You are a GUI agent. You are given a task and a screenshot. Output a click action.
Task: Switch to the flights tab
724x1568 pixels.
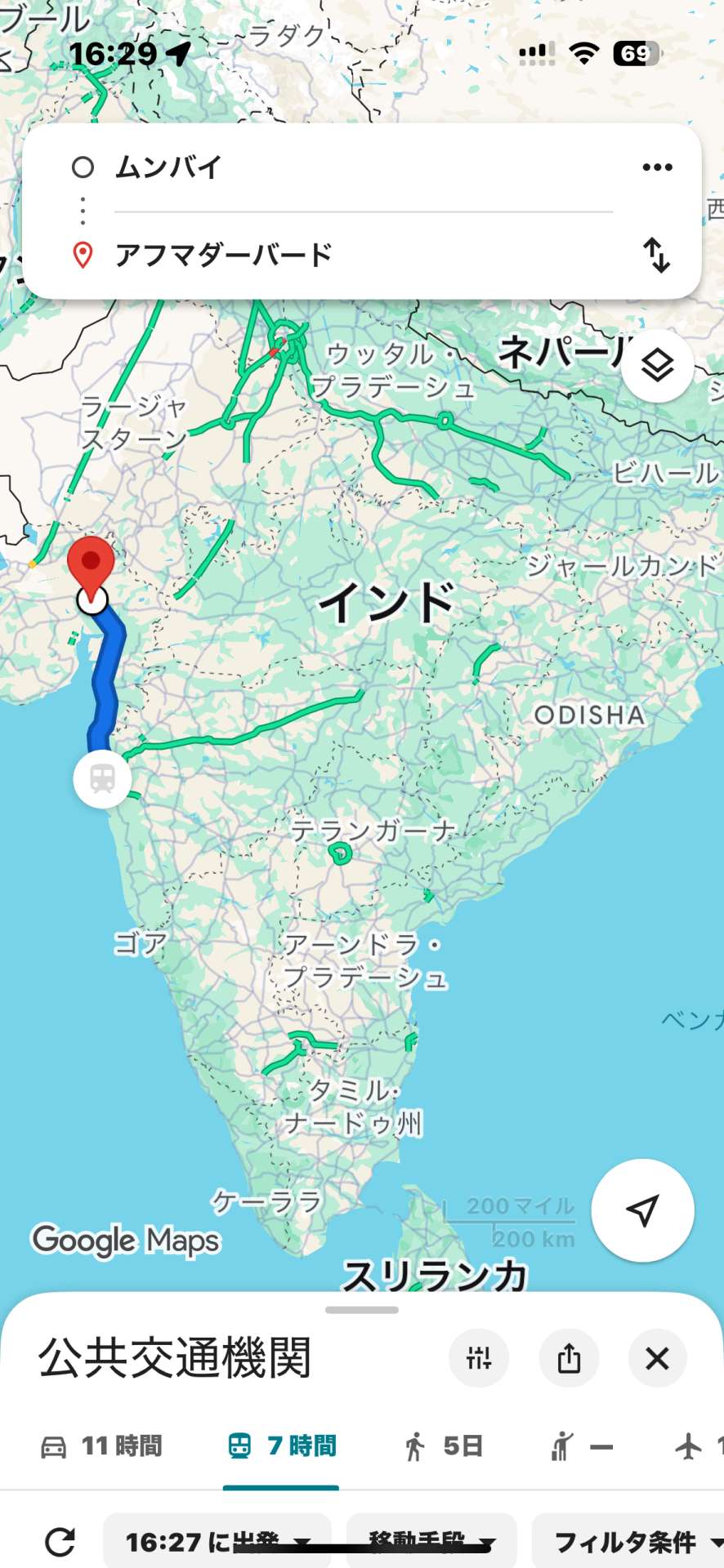[x=693, y=1446]
